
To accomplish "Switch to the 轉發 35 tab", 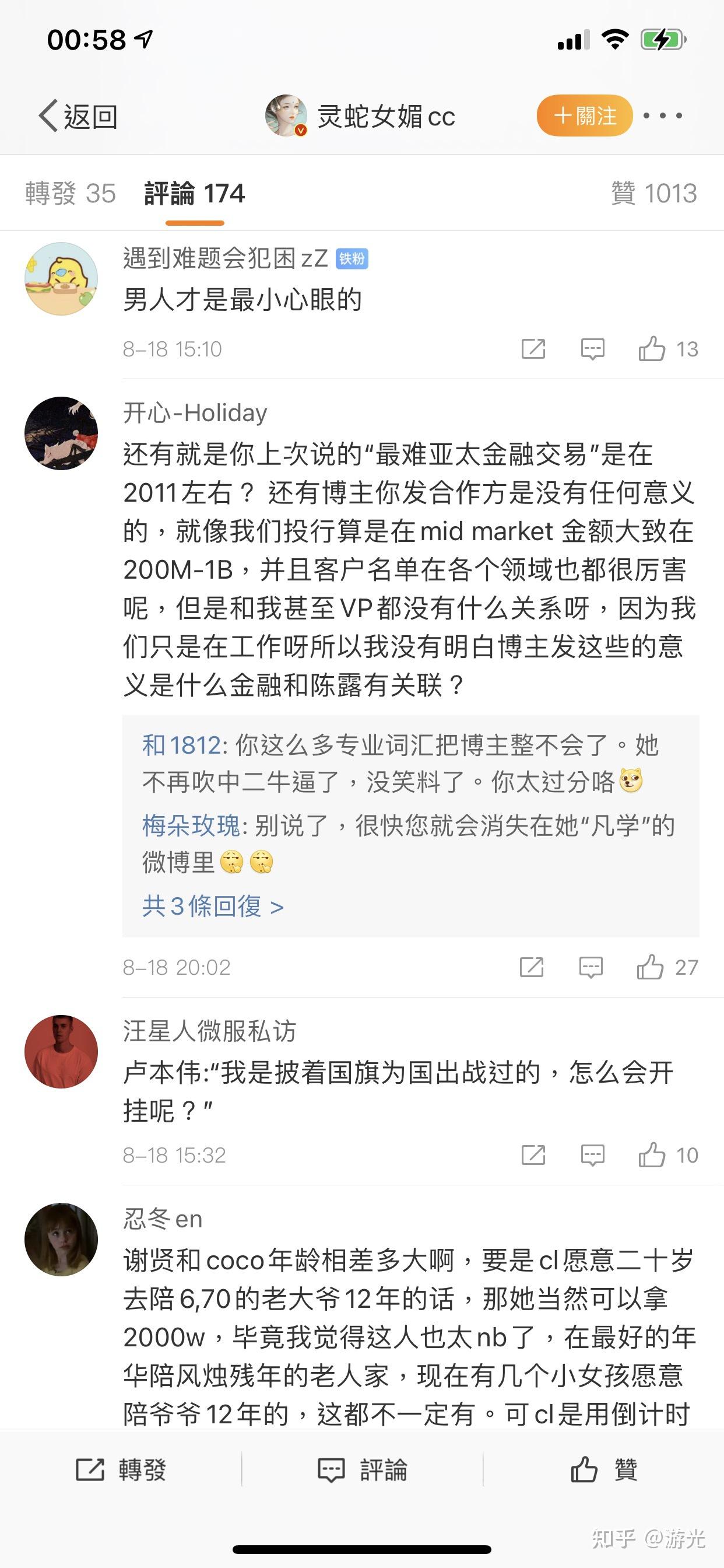I will pos(71,194).
